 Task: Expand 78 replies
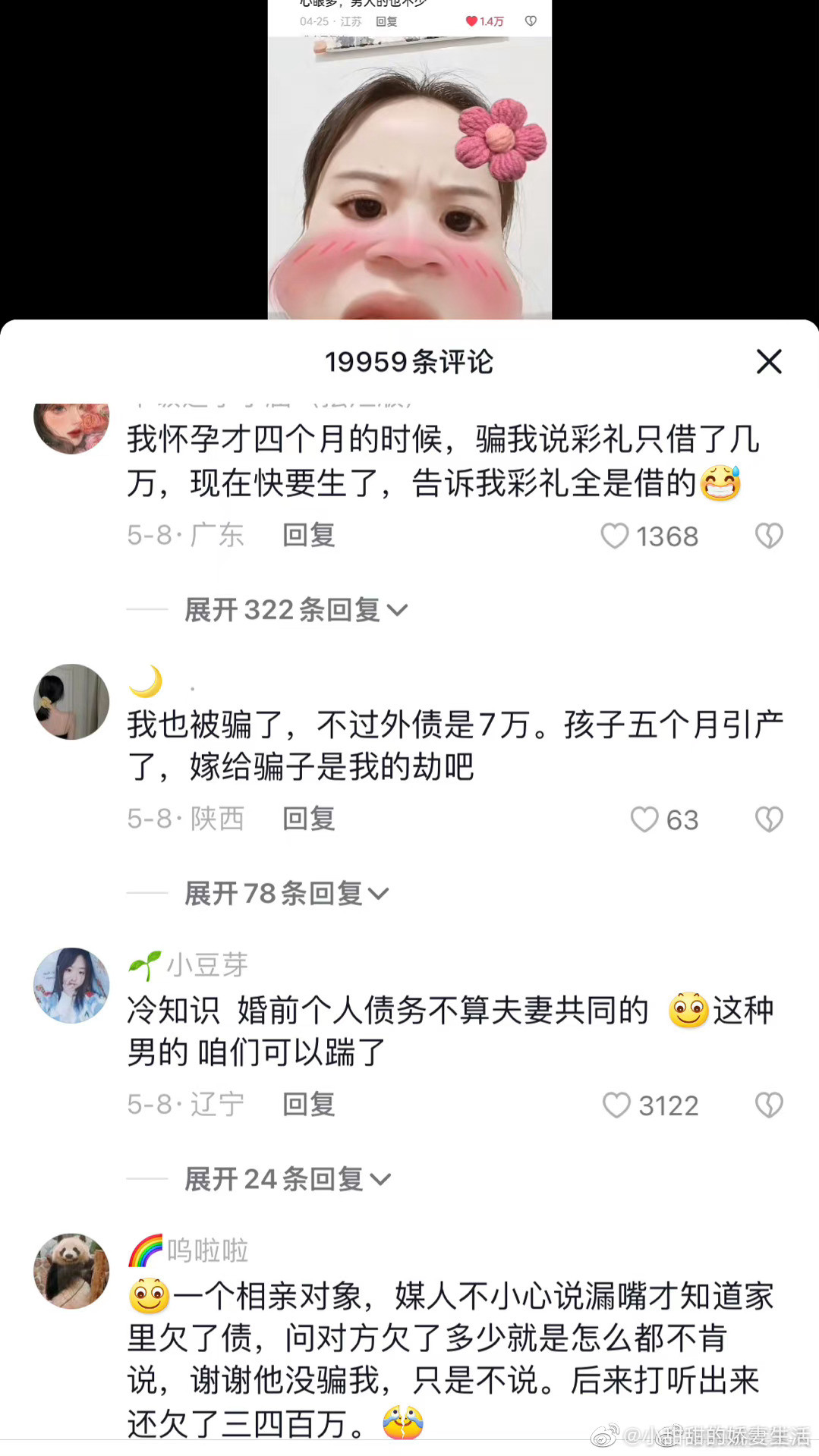[286, 894]
